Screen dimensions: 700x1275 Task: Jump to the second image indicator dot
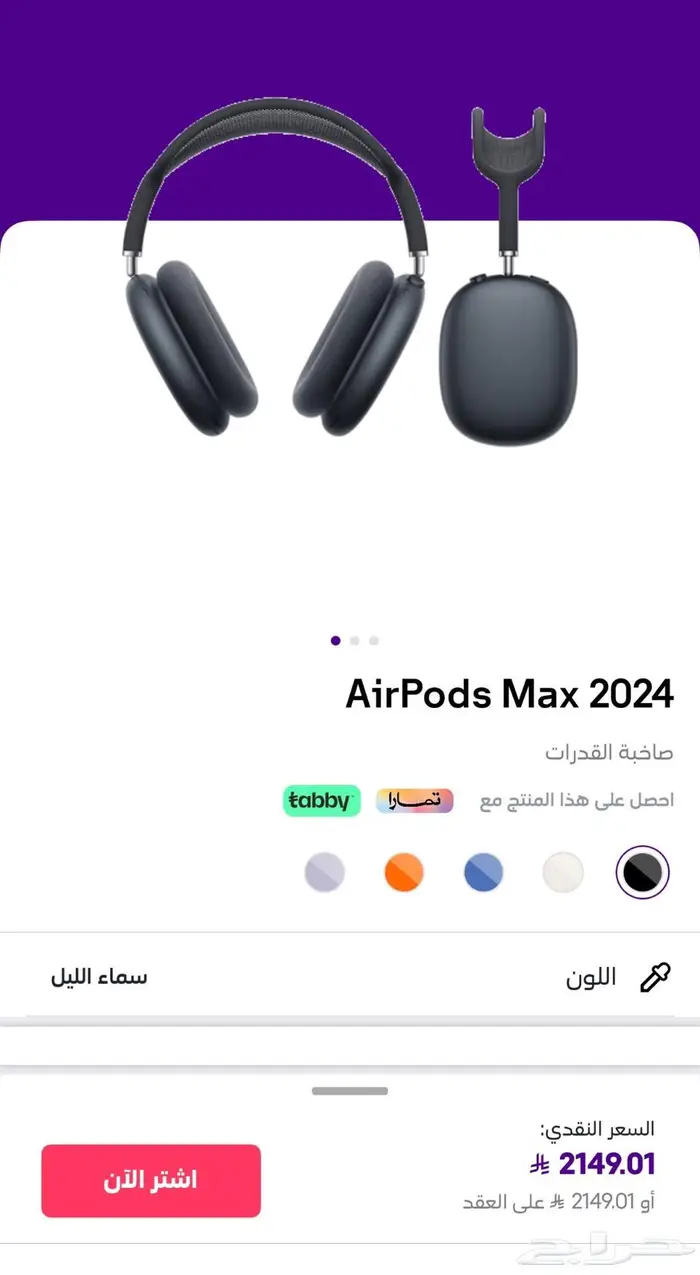point(354,641)
